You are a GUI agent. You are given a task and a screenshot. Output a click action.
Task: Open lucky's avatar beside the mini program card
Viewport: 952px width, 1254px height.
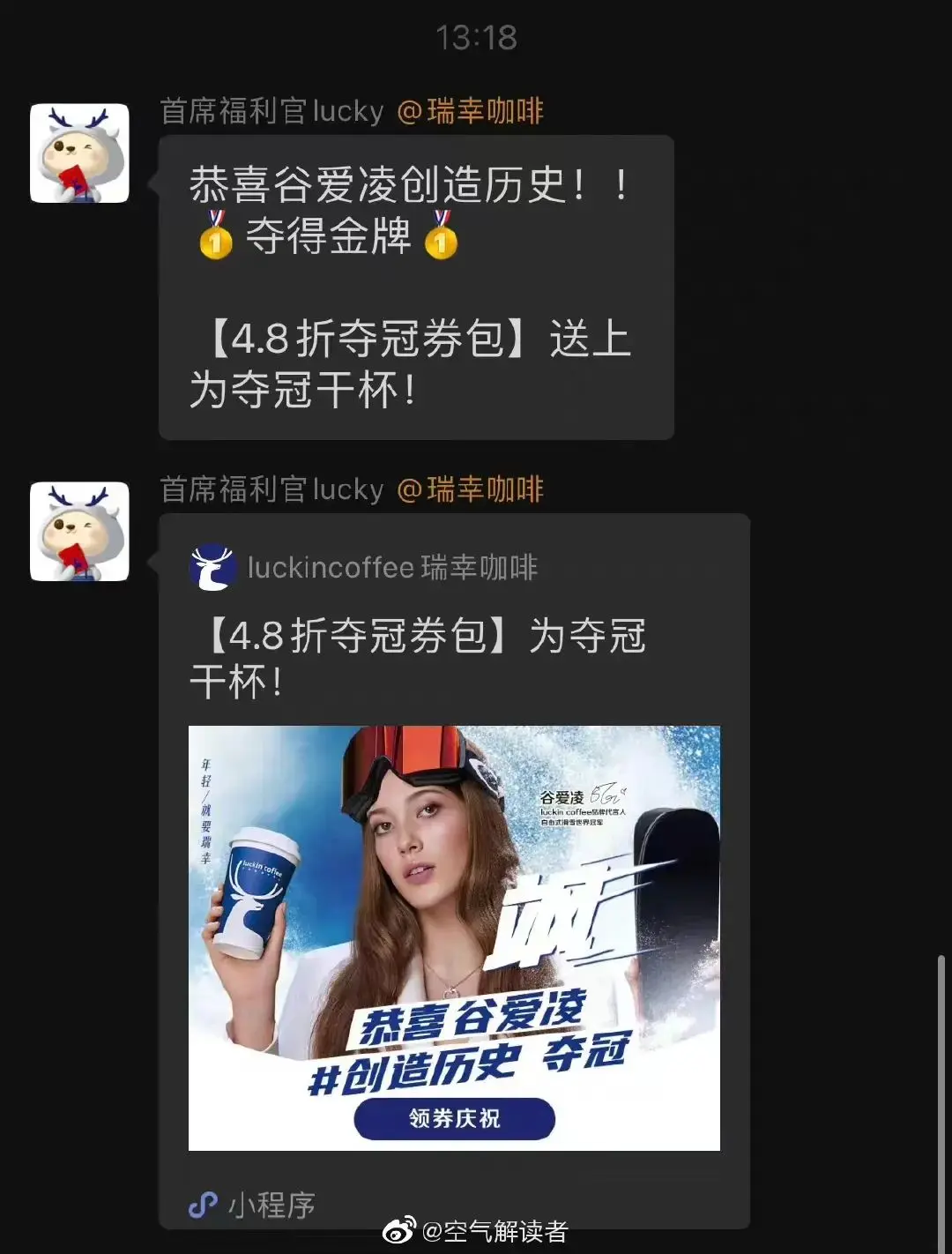click(x=80, y=531)
